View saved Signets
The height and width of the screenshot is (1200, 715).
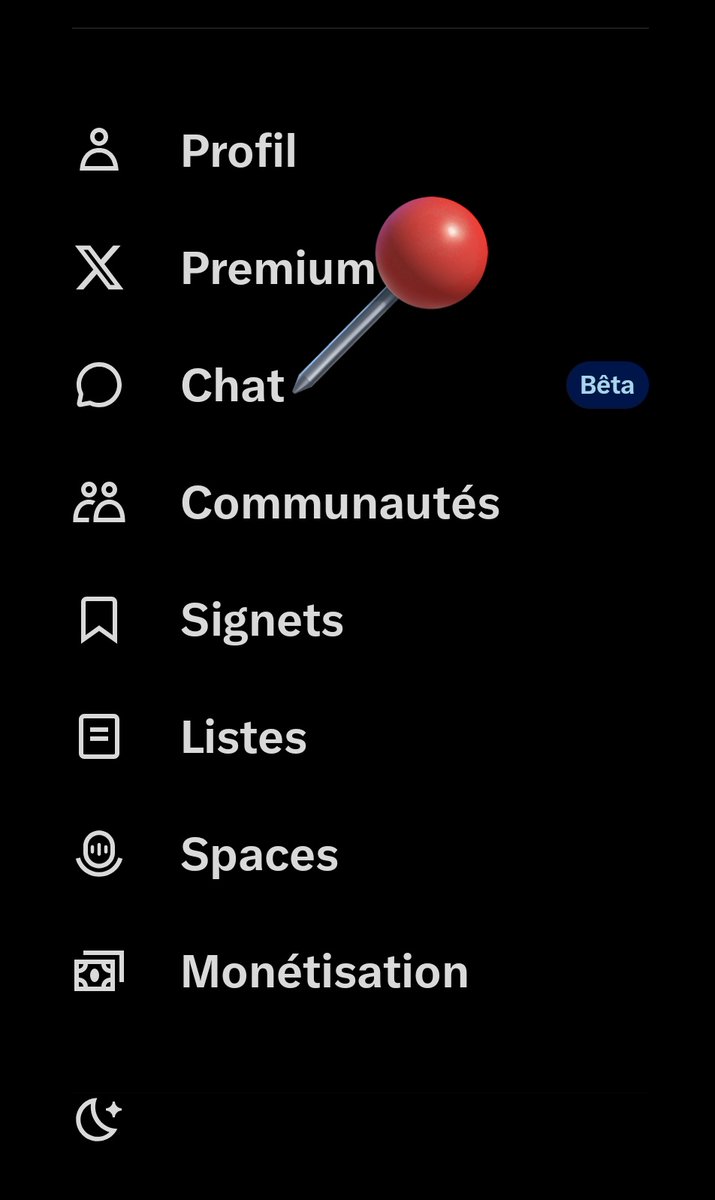[x=360, y=620]
